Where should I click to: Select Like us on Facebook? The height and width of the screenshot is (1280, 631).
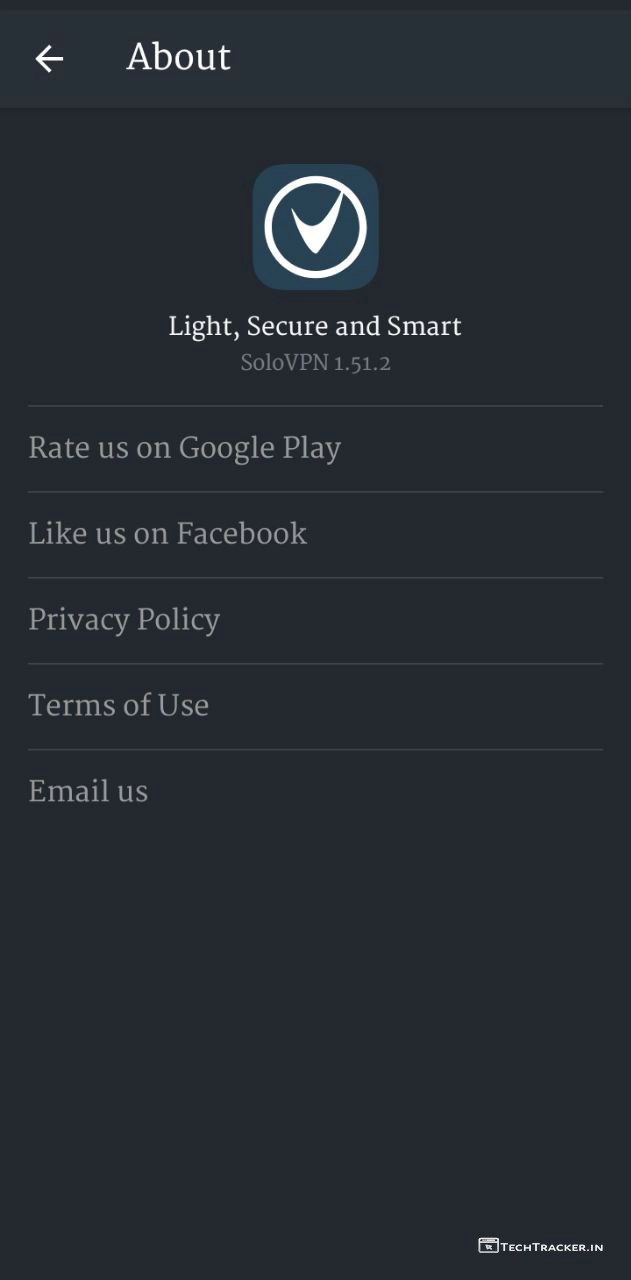pos(168,534)
